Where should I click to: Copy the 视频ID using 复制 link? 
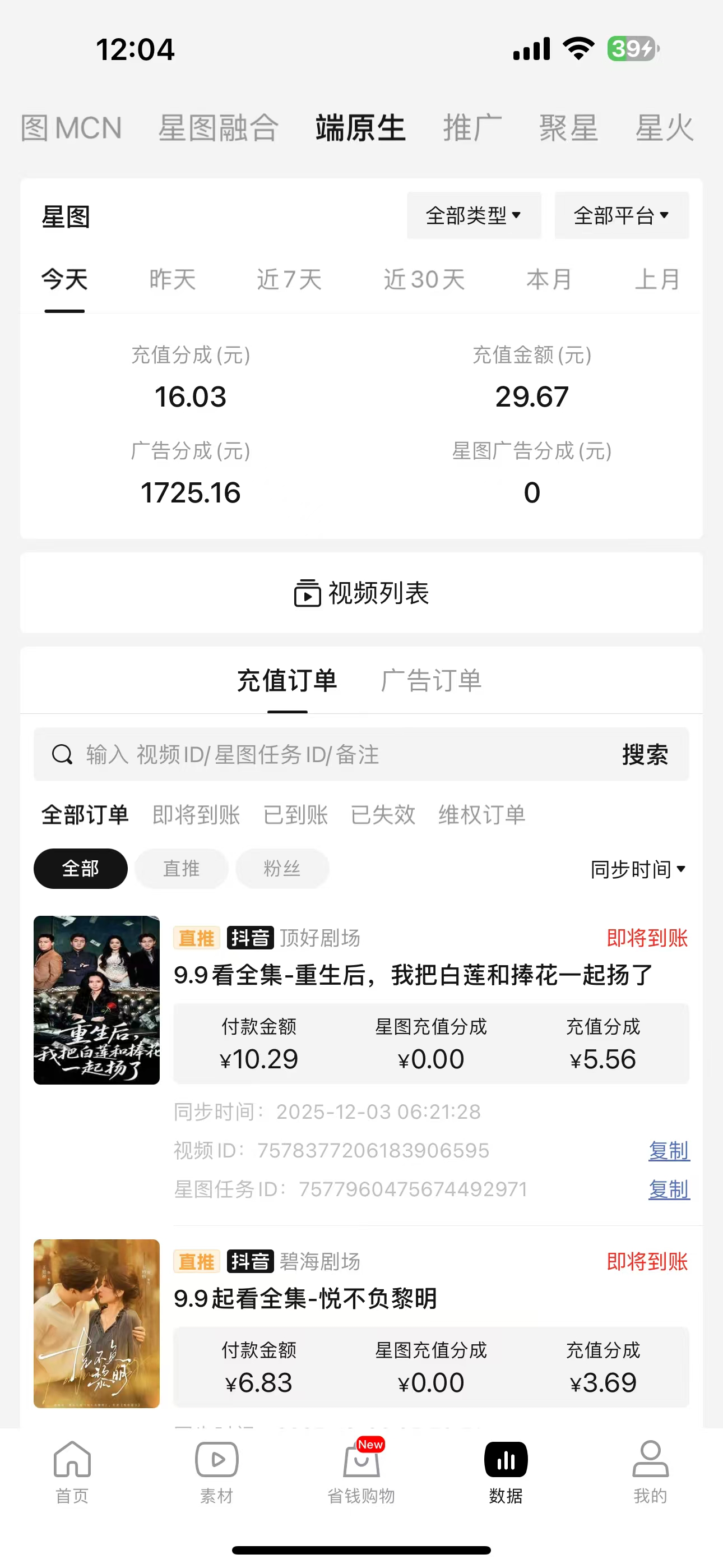click(x=668, y=1151)
